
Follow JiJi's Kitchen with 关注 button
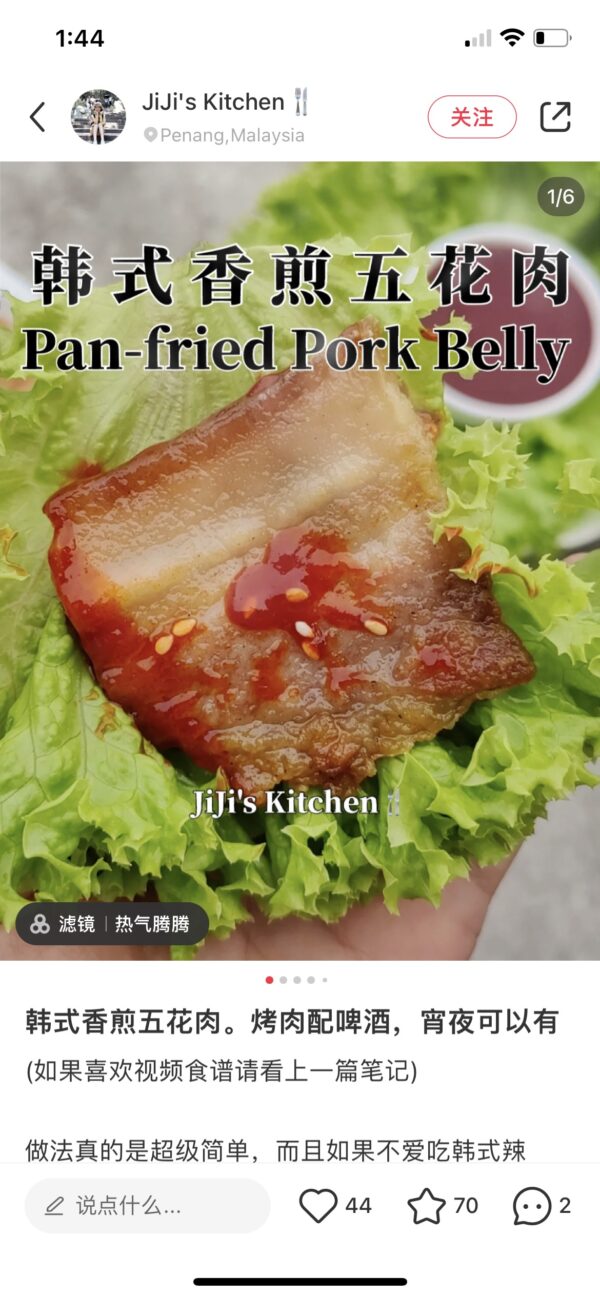pos(472,117)
